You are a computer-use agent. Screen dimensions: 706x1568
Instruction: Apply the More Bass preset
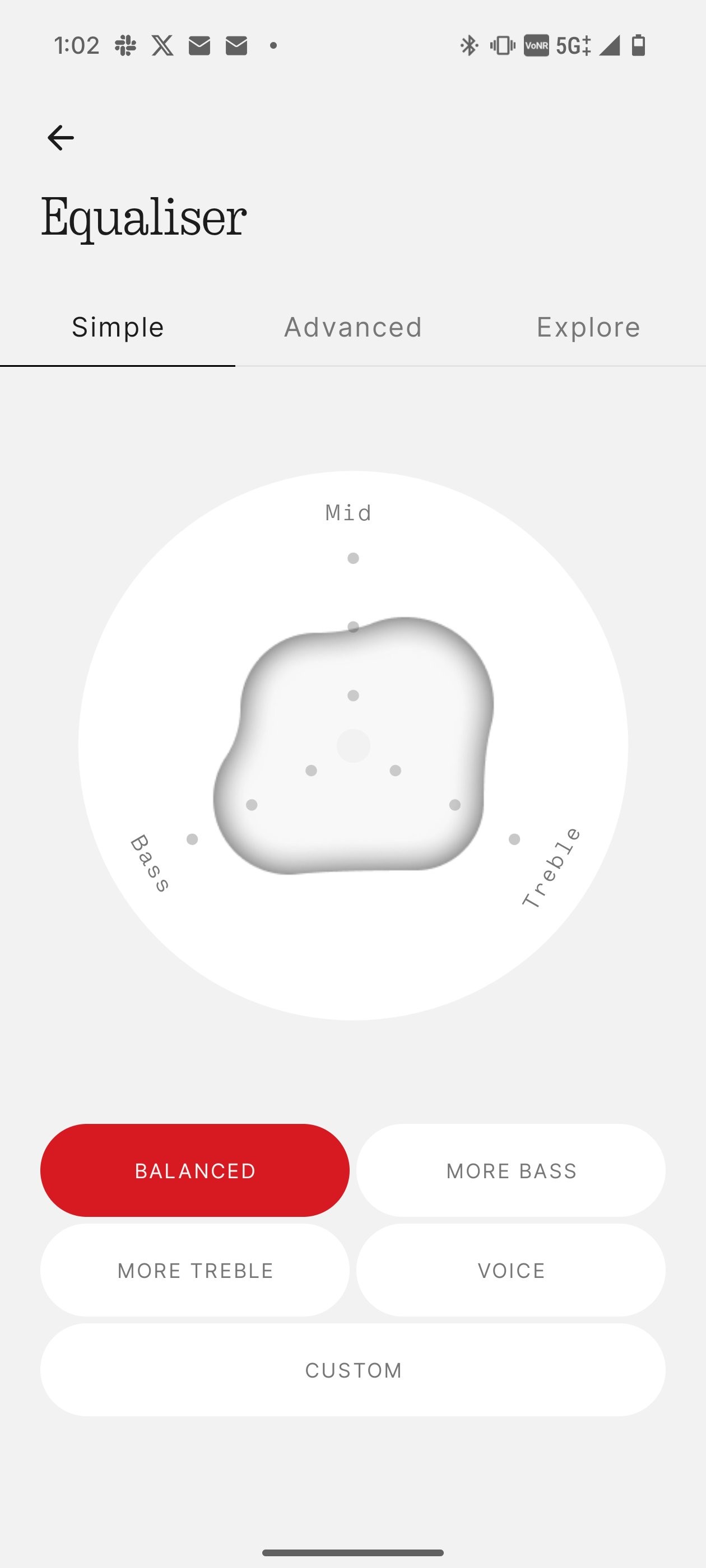[511, 1170]
